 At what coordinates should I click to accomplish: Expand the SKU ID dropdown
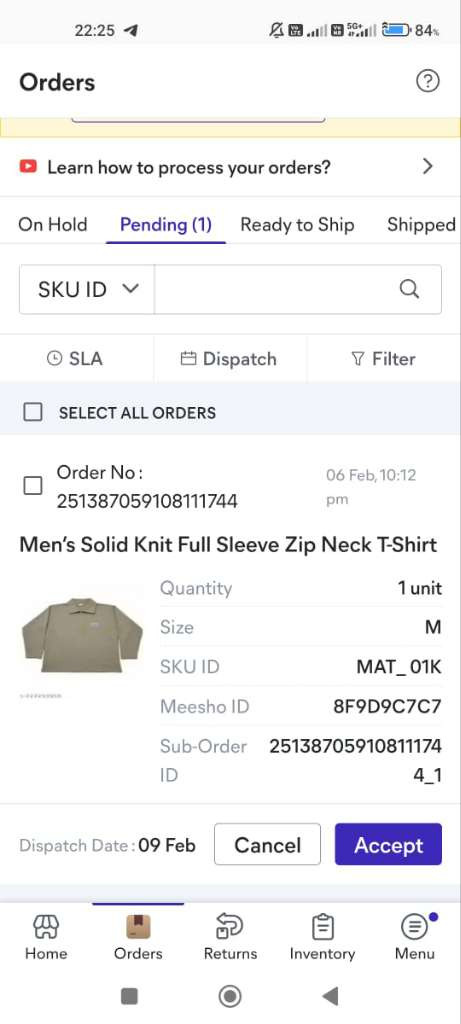point(87,289)
